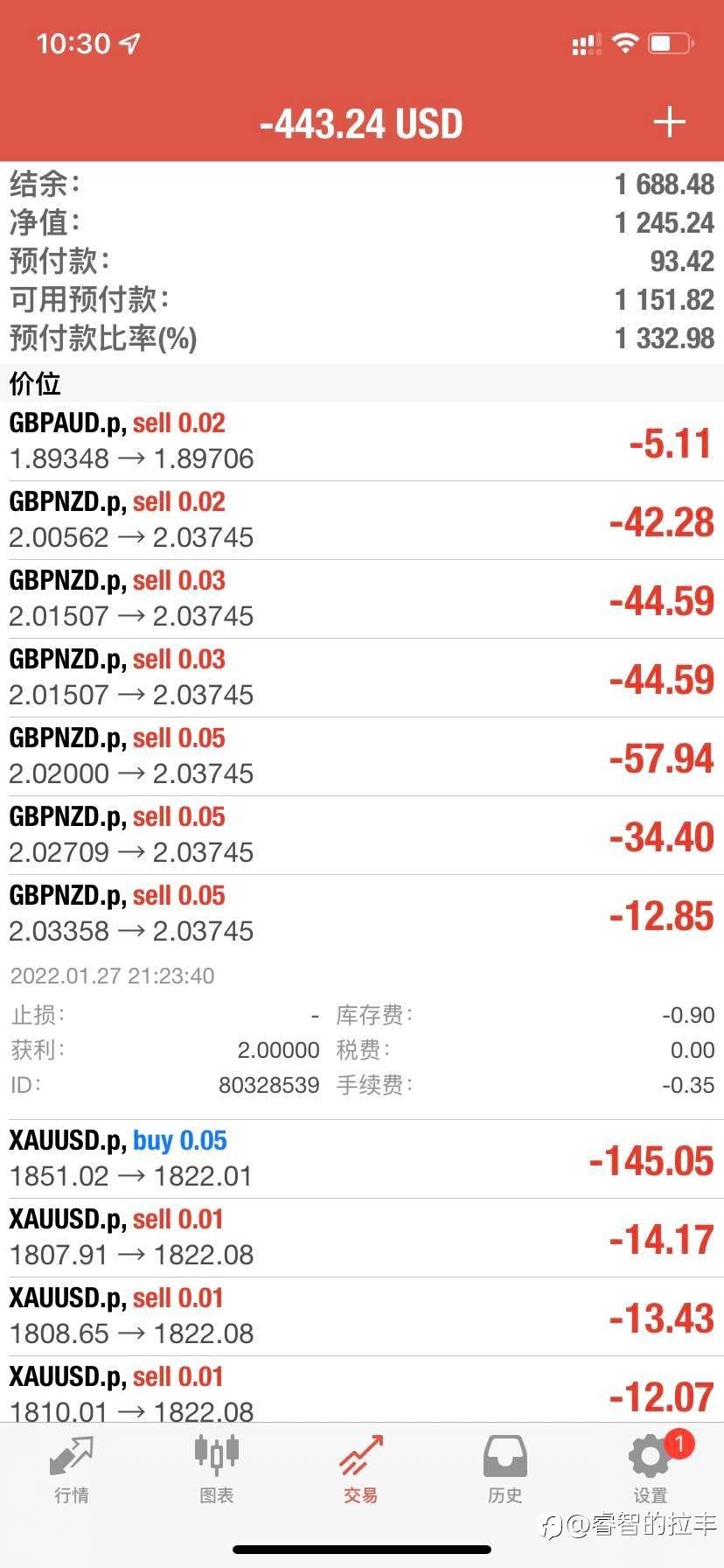Tap GBPNZD.p sell 0.05 position at 2.02709
724x1568 pixels.
(362, 836)
